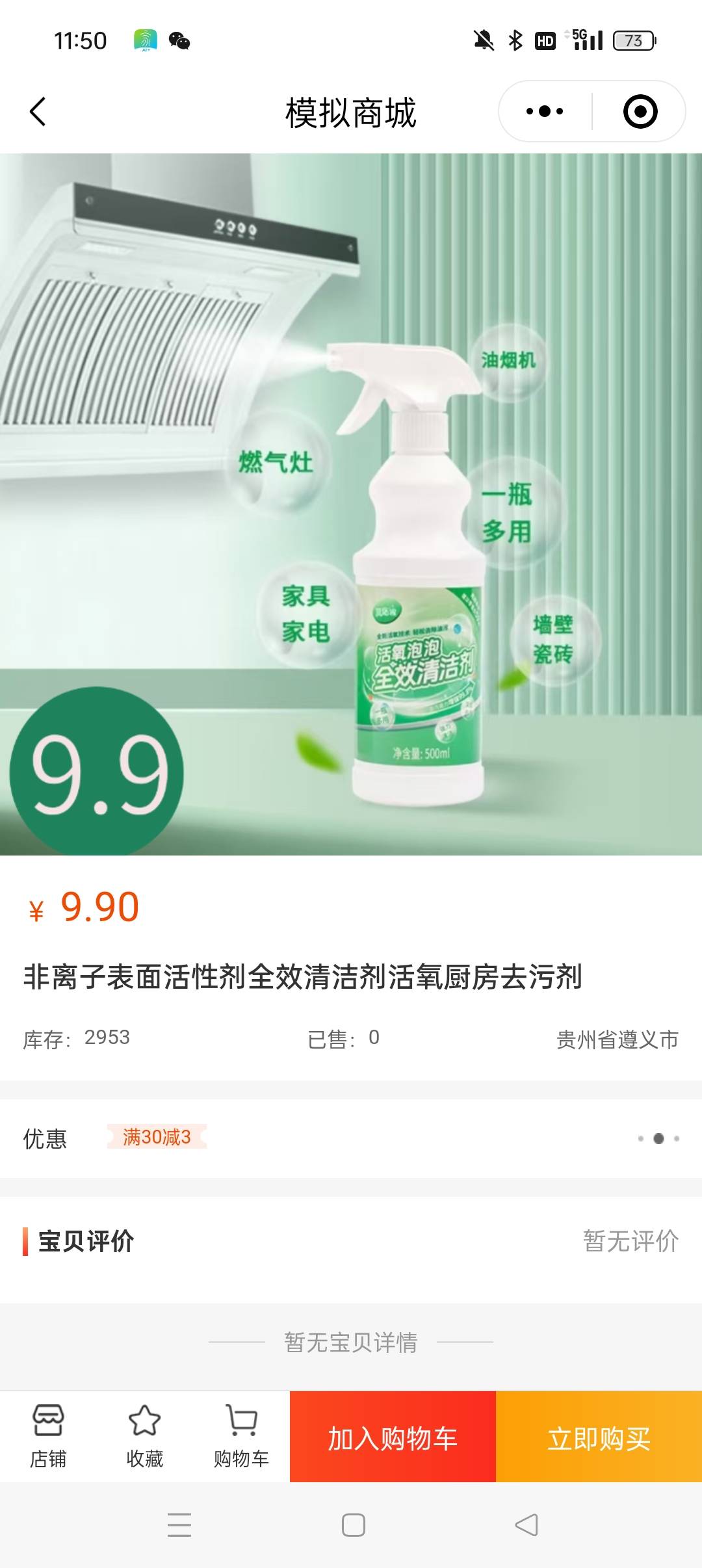The image size is (702, 1568).
Task: Tap 加入购物车 to add item
Action: pyautogui.click(x=393, y=1437)
